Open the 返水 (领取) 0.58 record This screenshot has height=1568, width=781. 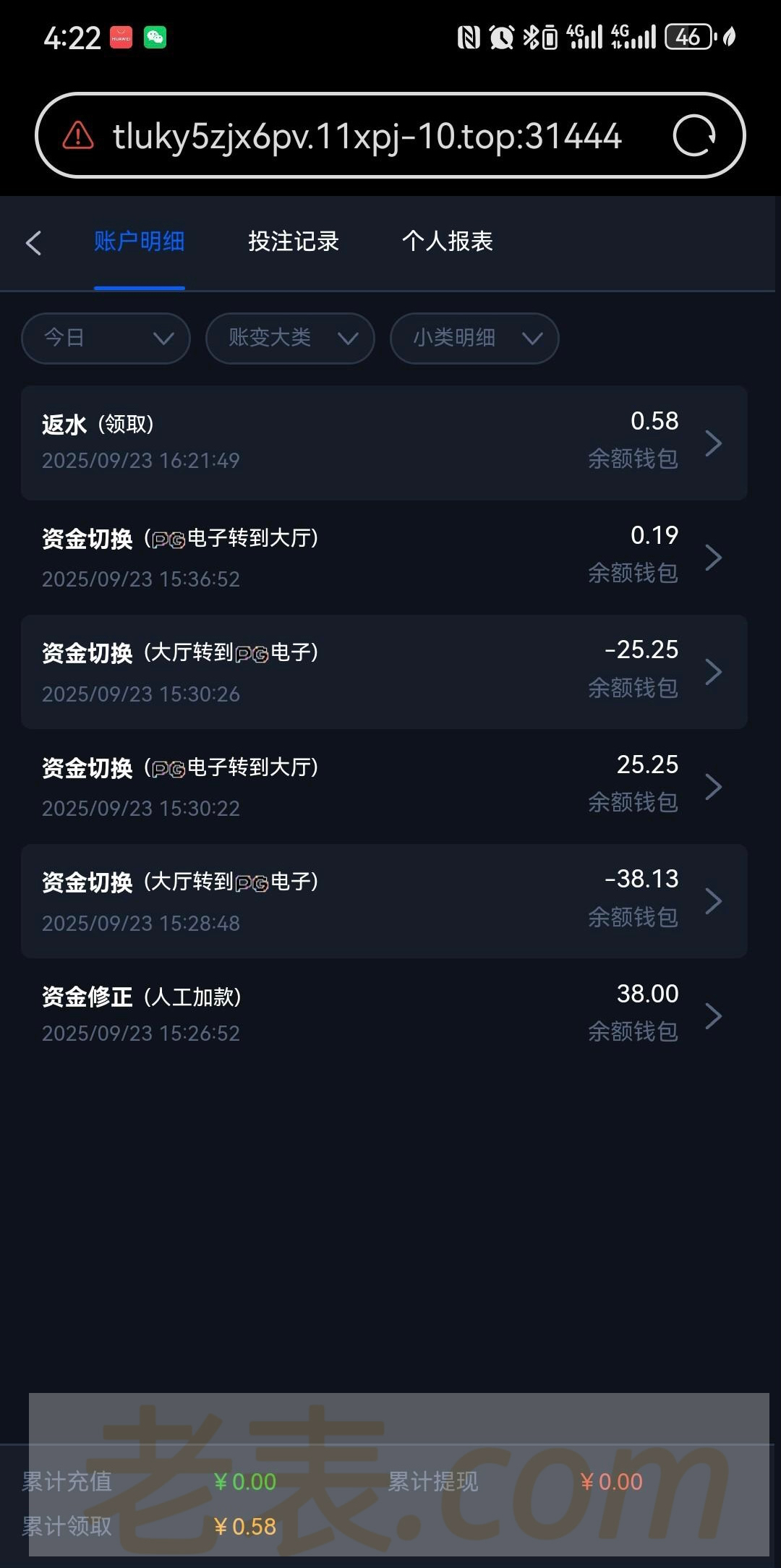384,443
